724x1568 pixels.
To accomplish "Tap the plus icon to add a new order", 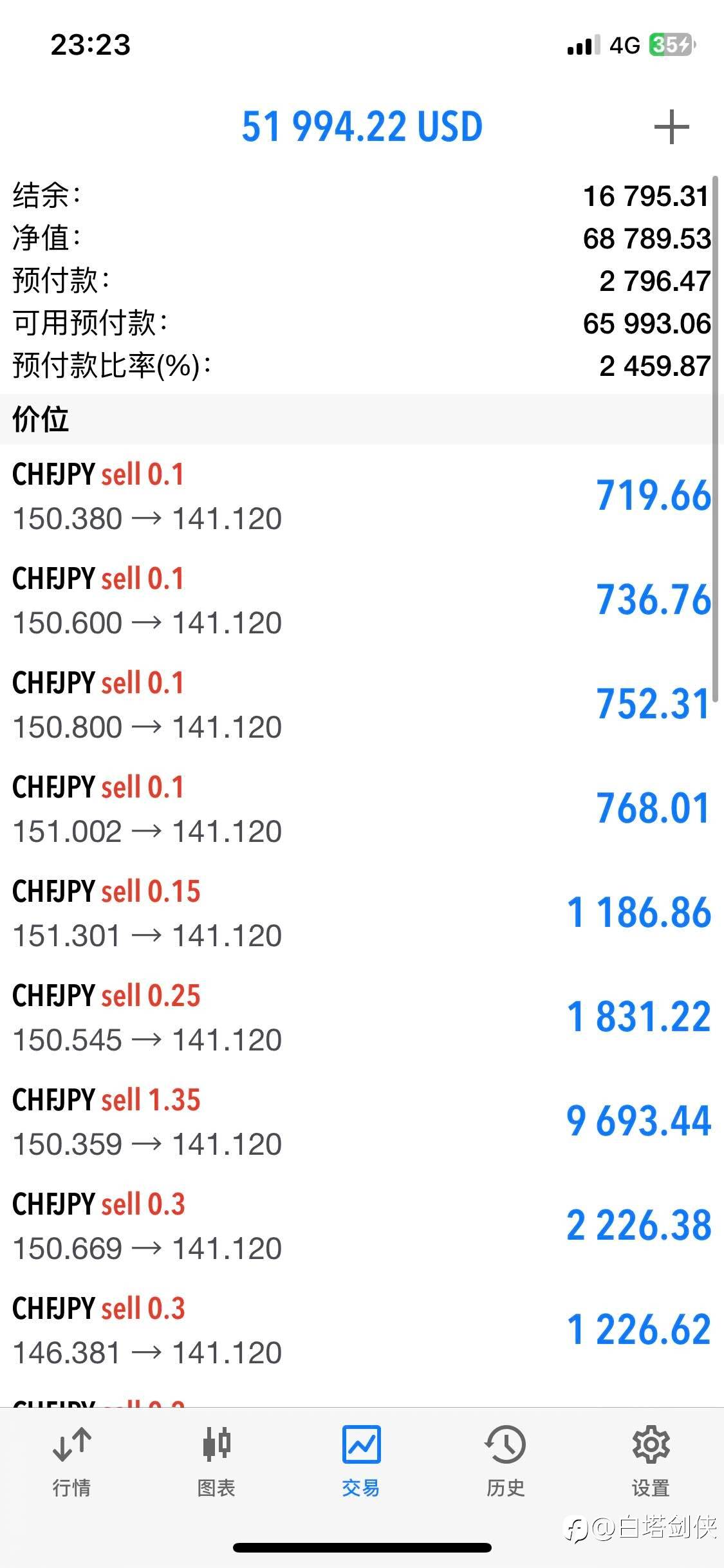I will 671,127.
